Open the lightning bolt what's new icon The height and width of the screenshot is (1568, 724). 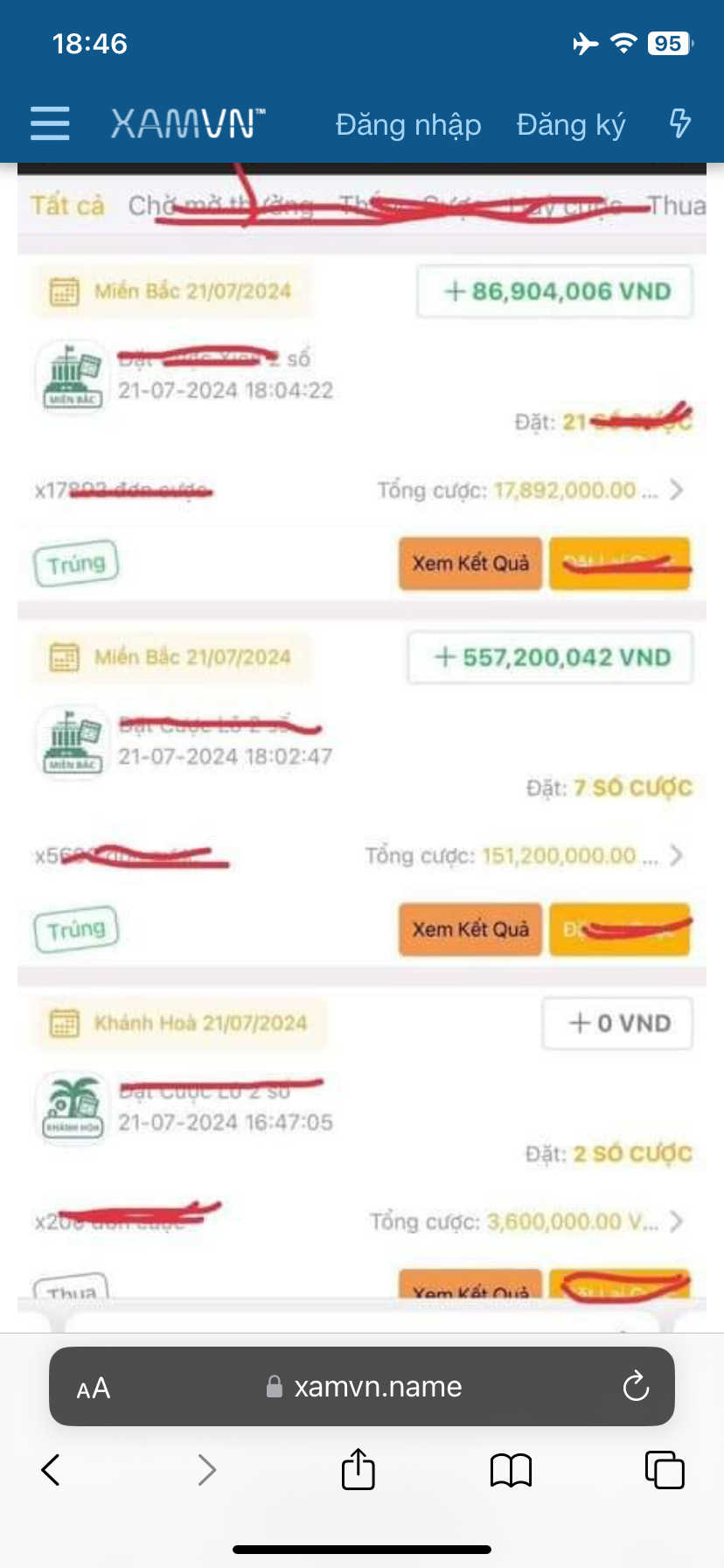(680, 123)
